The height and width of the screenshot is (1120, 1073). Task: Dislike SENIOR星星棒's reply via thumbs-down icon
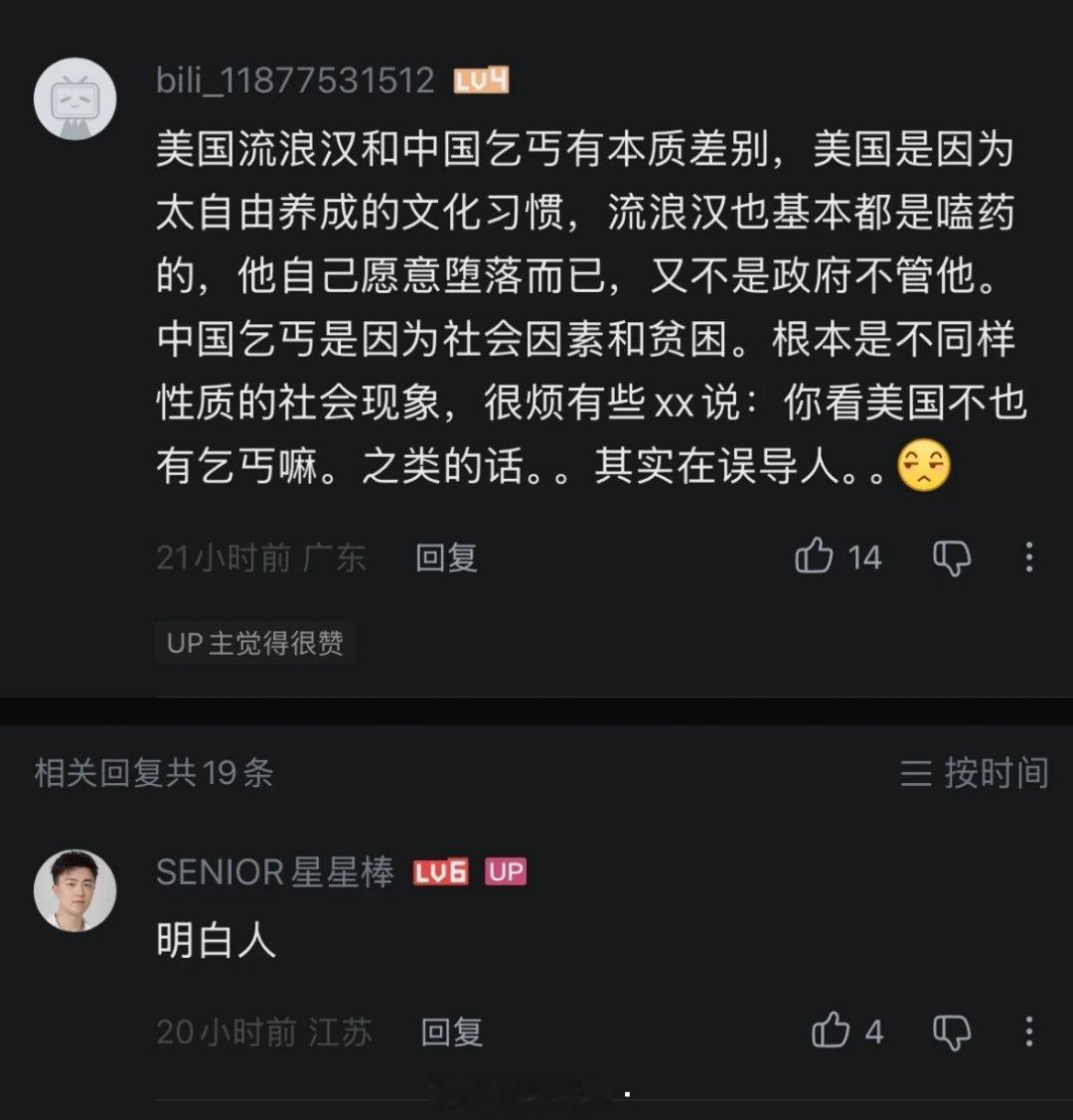point(951,1034)
